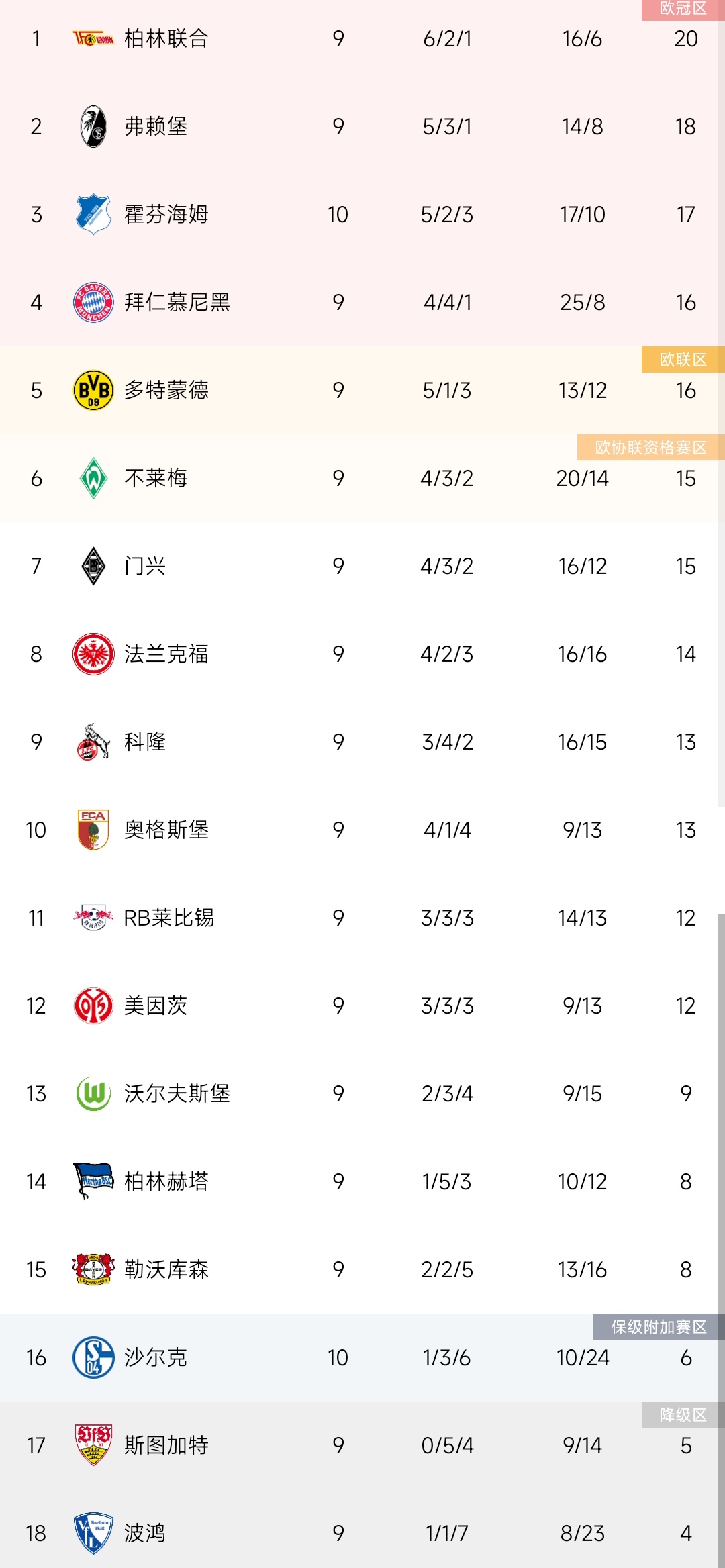Open RB莱比锡 team details

pos(362,918)
